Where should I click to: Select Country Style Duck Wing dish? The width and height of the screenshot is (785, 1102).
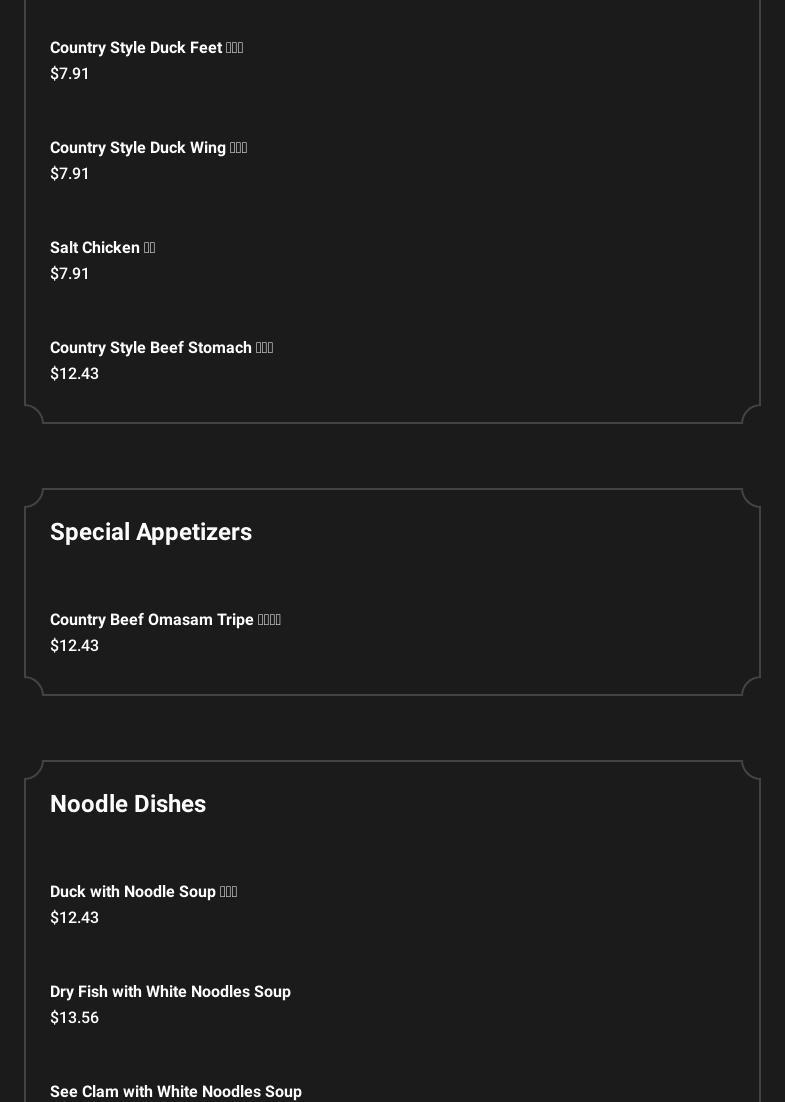(148, 148)
